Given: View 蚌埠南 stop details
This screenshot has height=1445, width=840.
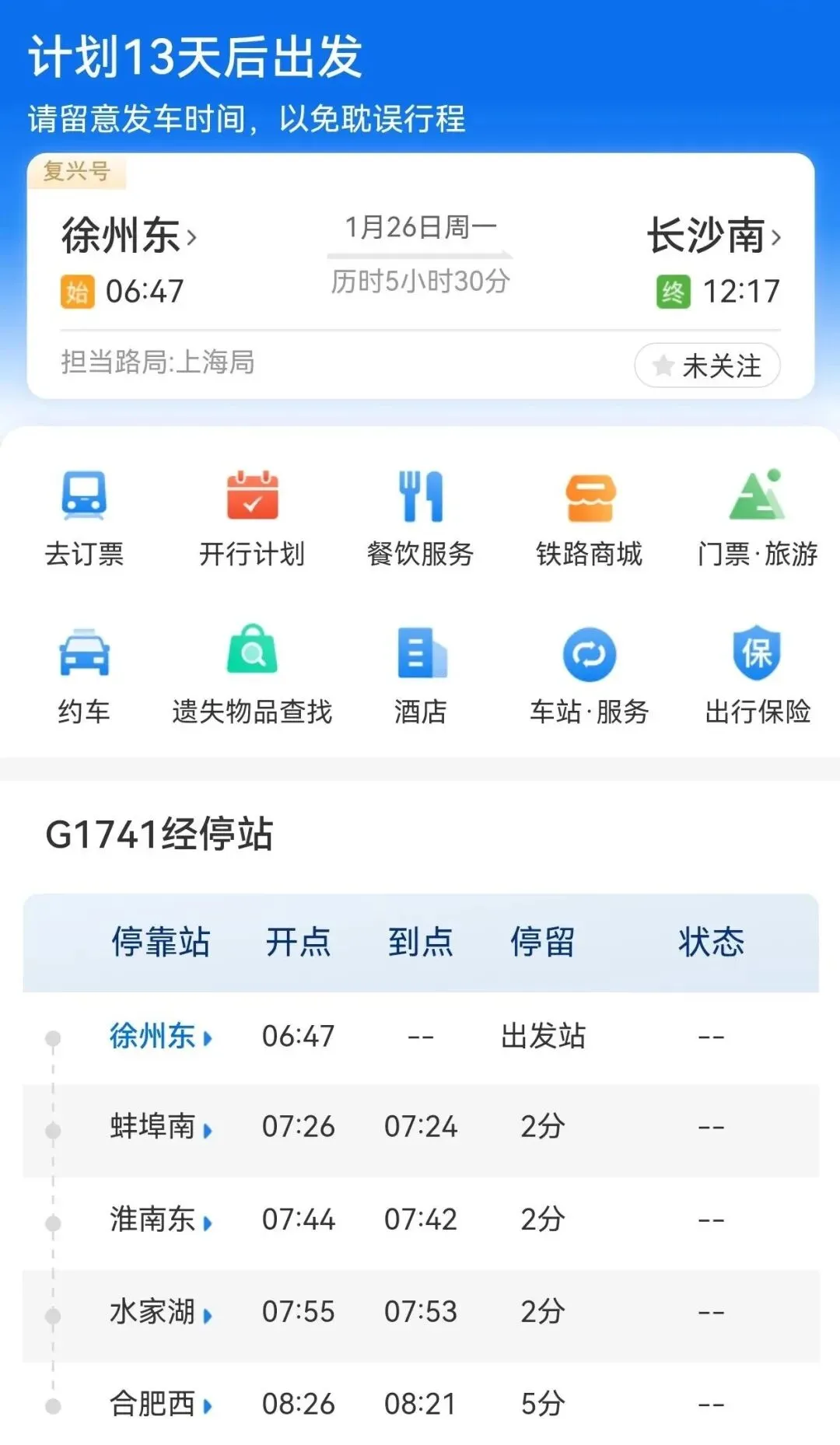Looking at the screenshot, I should click(160, 1127).
